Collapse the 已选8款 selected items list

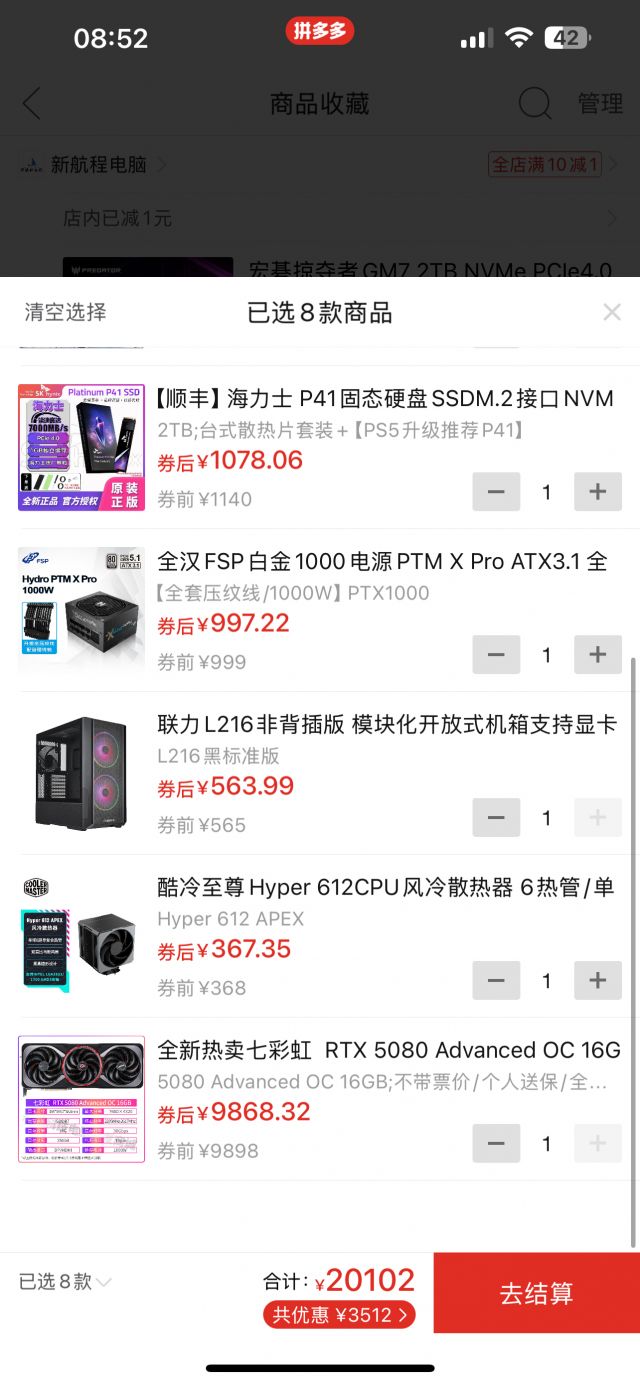(x=65, y=1281)
